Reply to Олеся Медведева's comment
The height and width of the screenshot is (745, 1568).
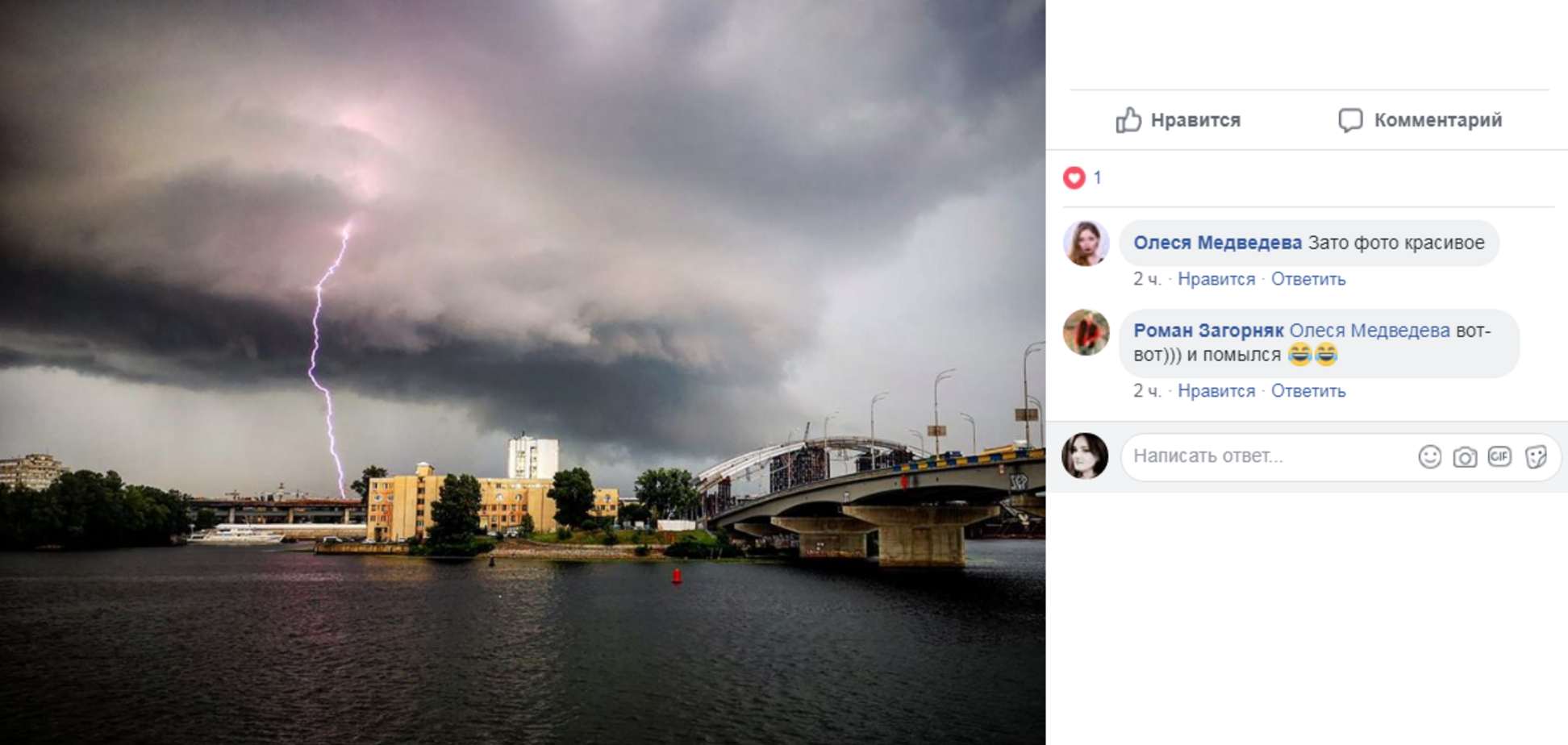coord(1307,279)
